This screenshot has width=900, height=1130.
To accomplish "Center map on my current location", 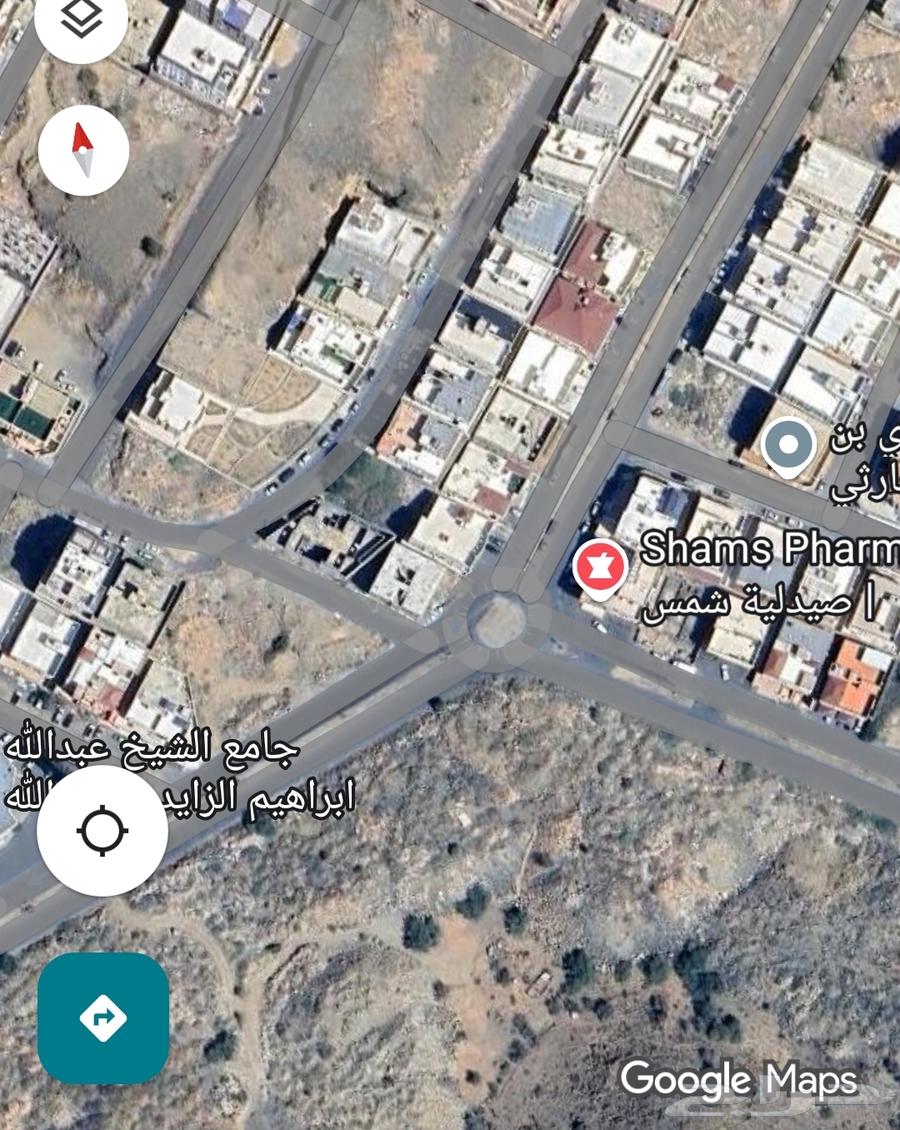I will tap(102, 831).
